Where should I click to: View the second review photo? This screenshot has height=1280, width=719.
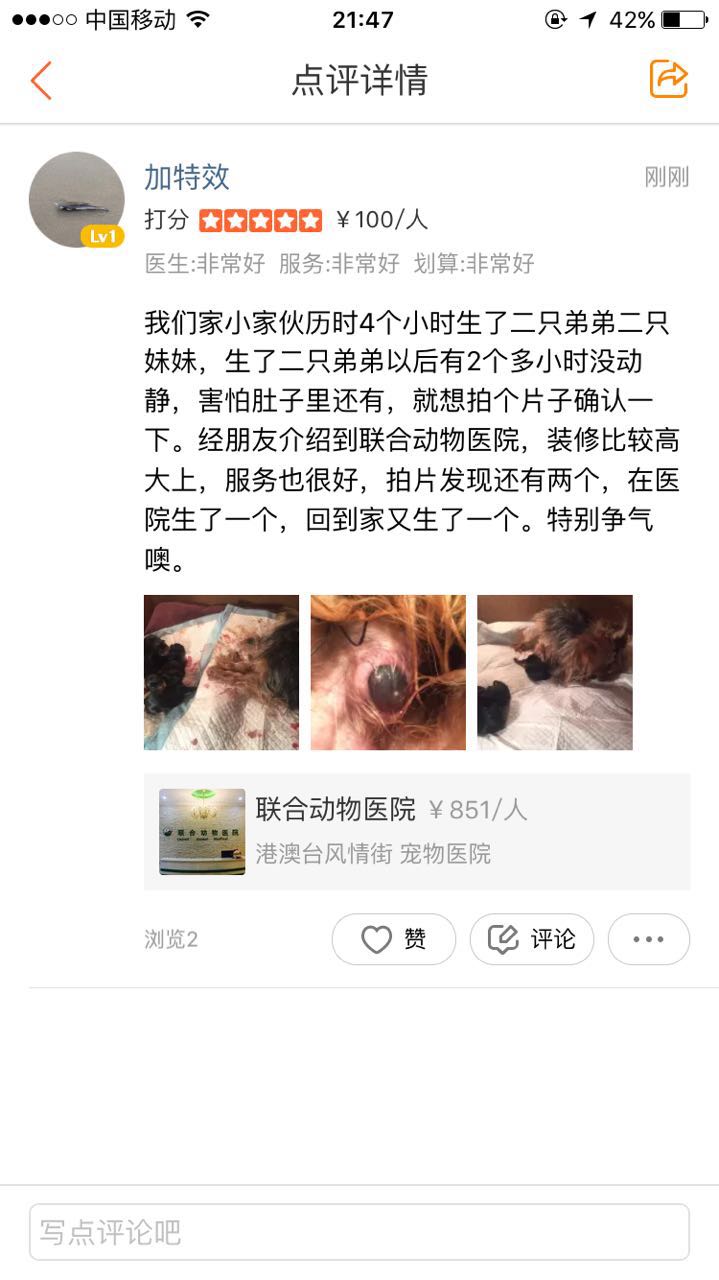tap(388, 672)
